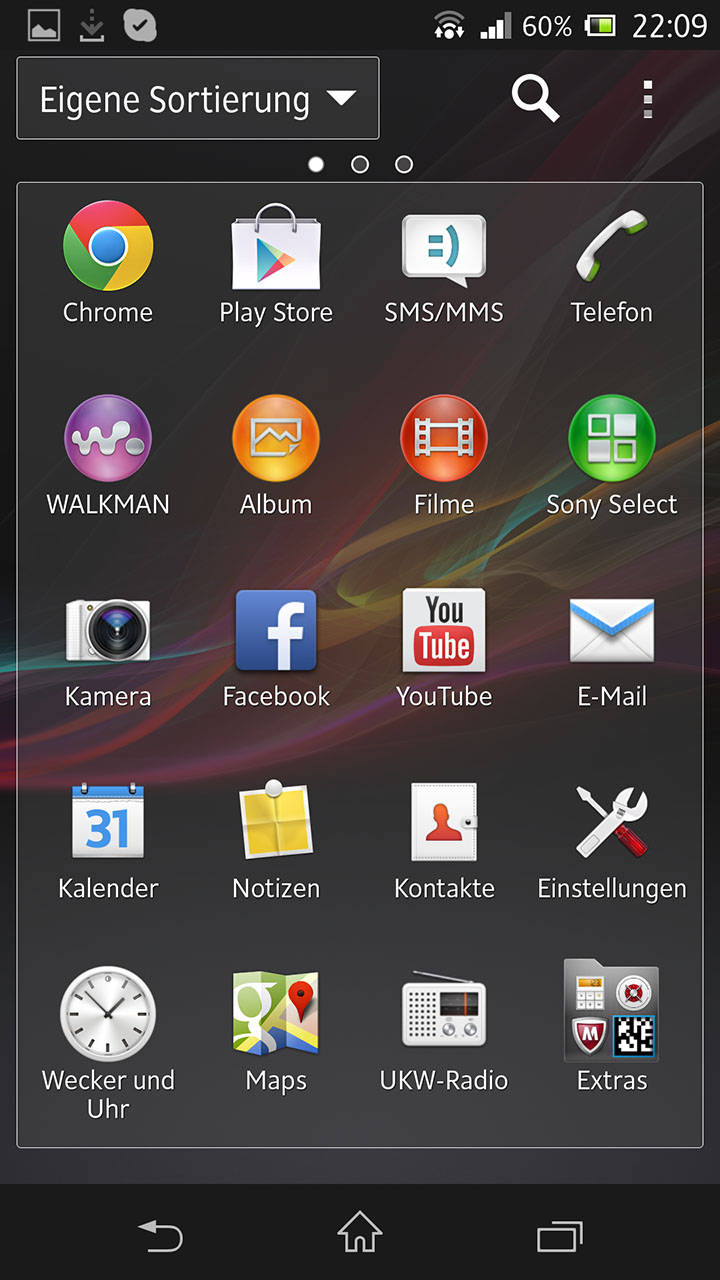Open the overflow menu
Image resolution: width=720 pixels, height=1280 pixels.
(648, 99)
